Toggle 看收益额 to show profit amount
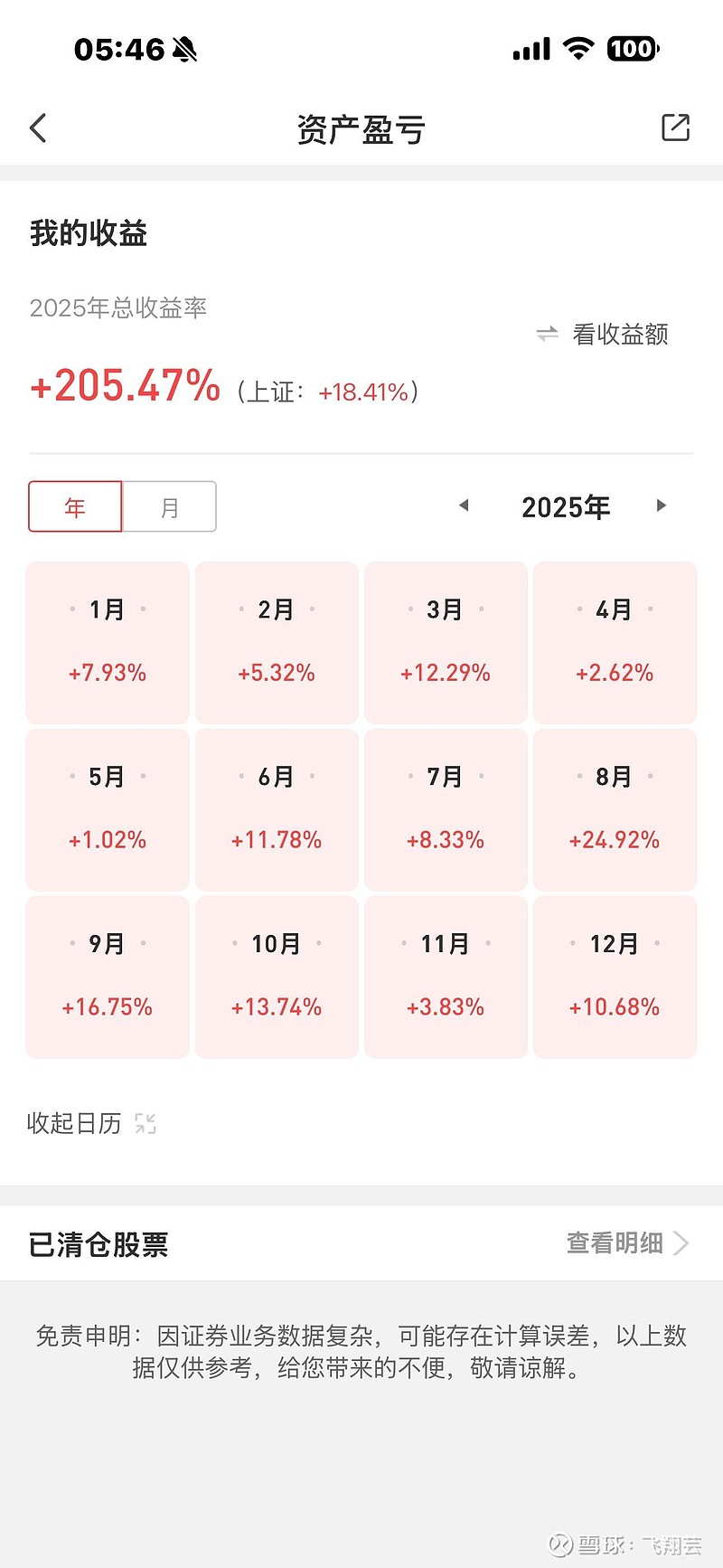723x1568 pixels. pos(619,335)
